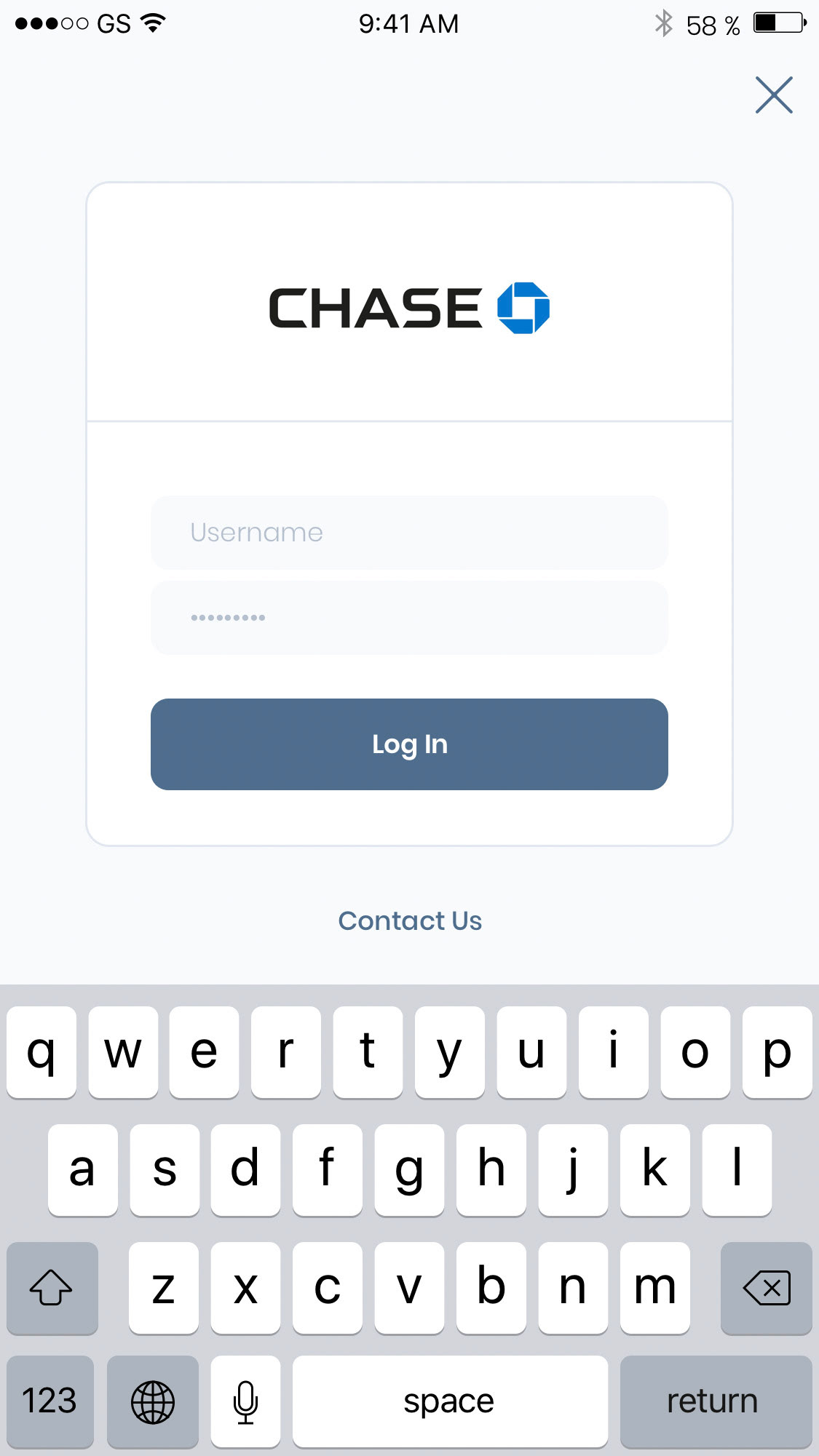The width and height of the screenshot is (819, 1456).
Task: Tap the Log In button
Action: (409, 744)
